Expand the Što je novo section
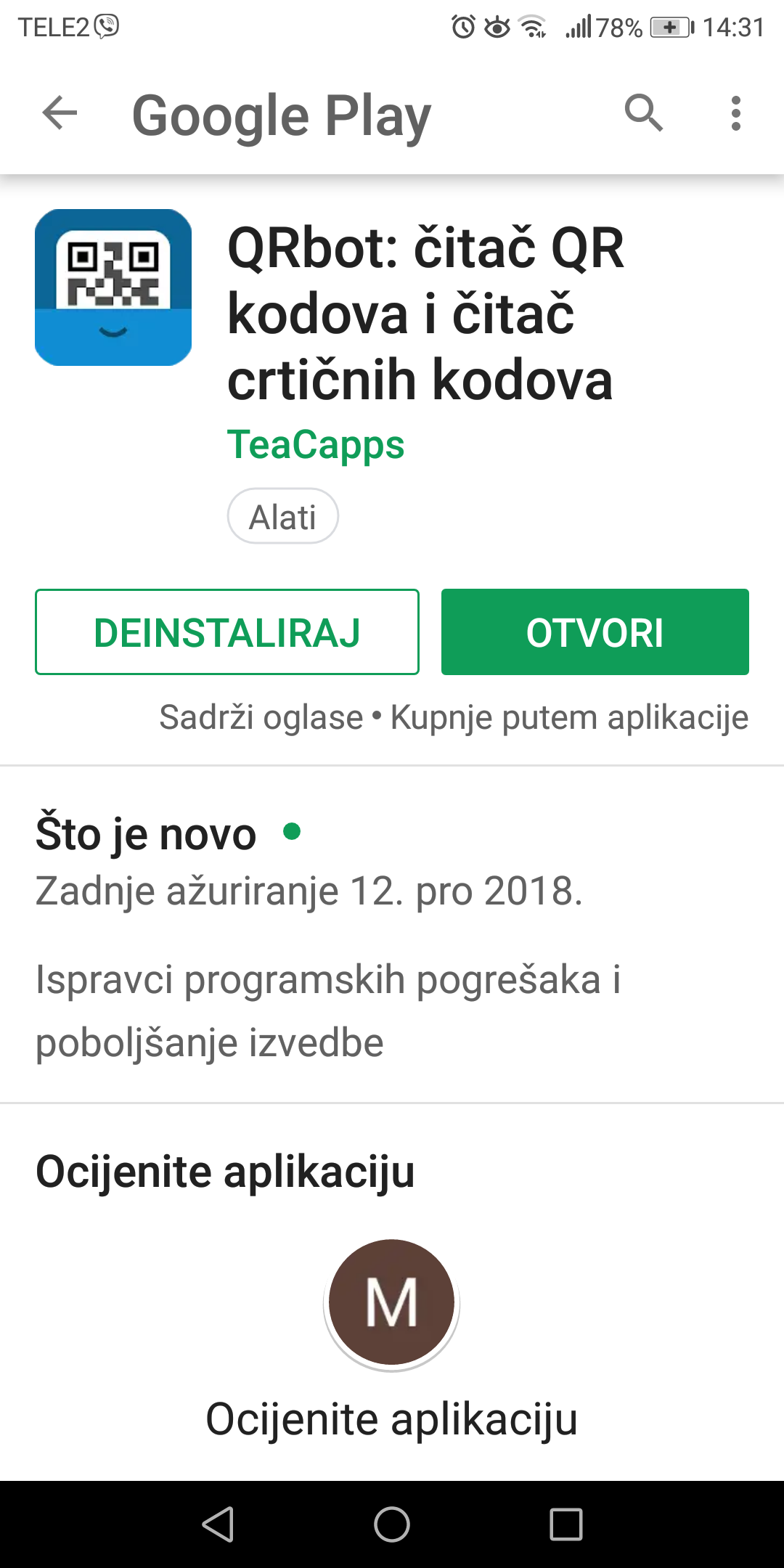This screenshot has height=1568, width=784. coord(147,834)
